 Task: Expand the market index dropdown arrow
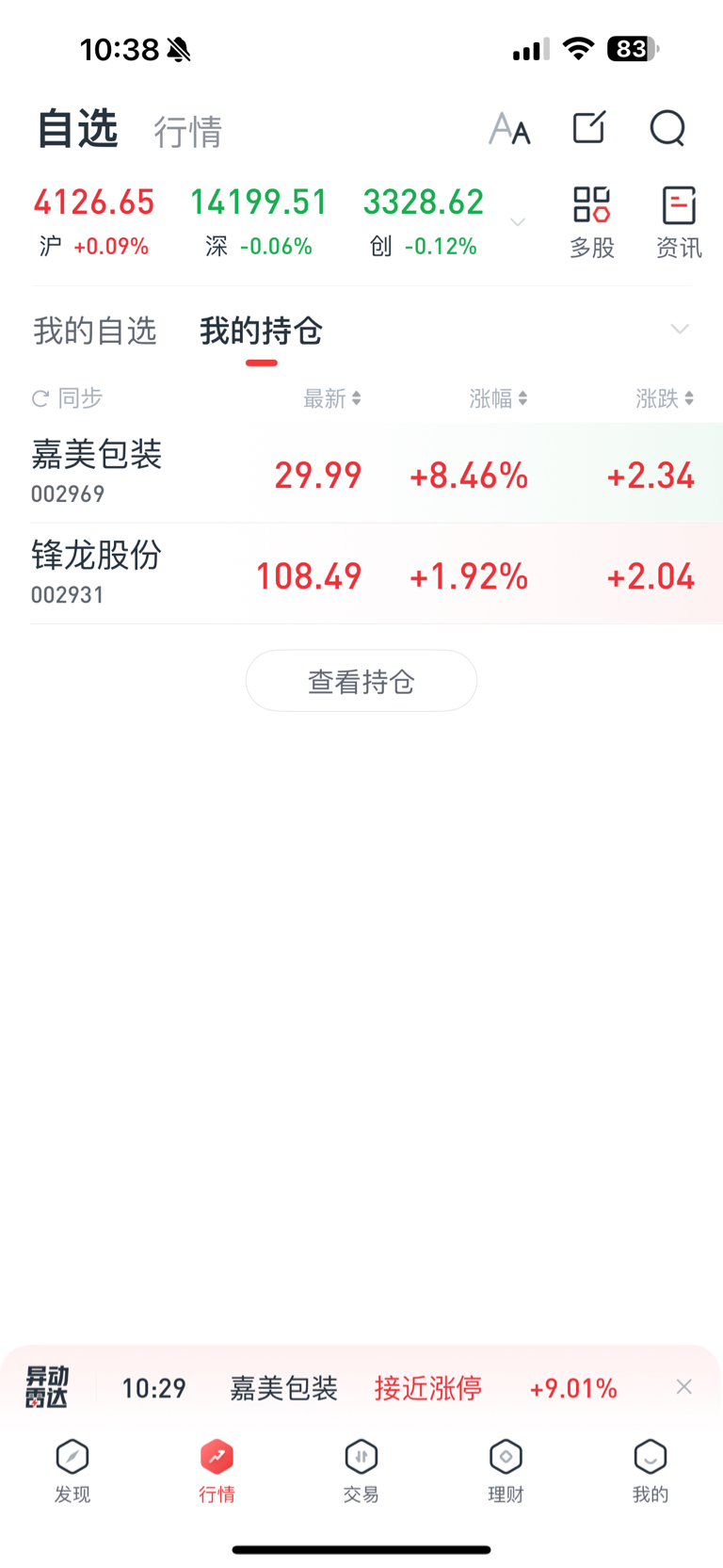click(518, 222)
